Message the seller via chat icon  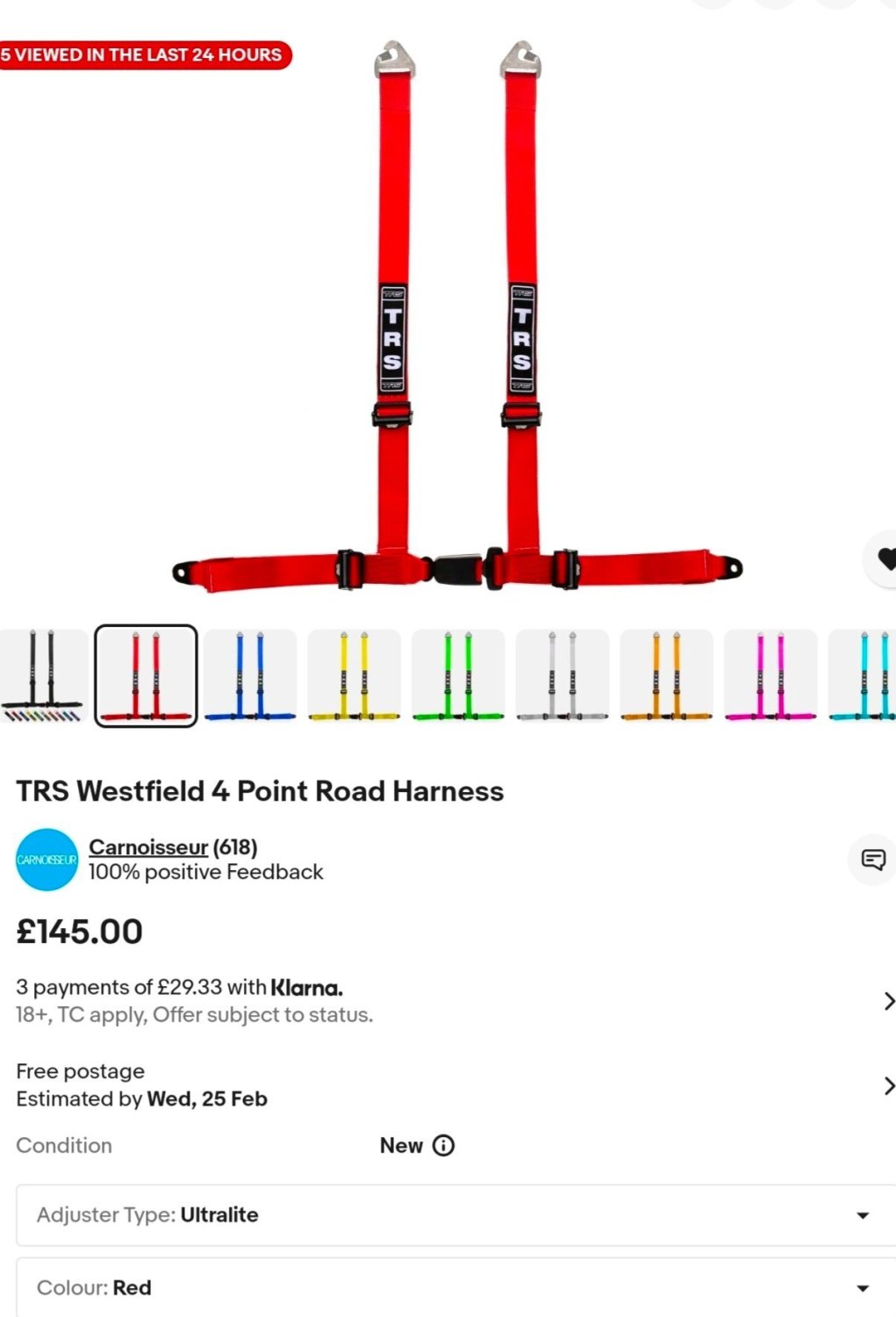tap(872, 860)
